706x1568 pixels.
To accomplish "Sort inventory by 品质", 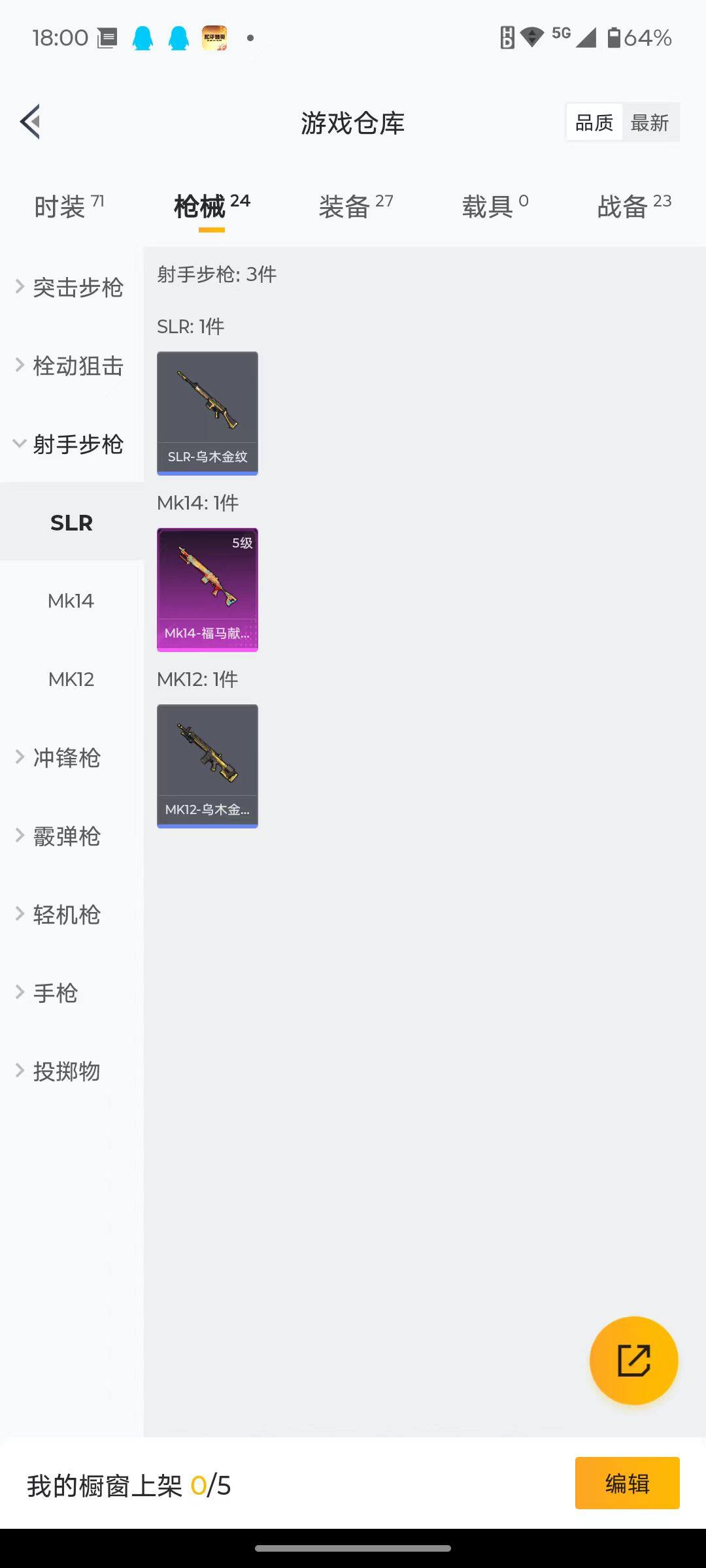I will pyautogui.click(x=594, y=122).
